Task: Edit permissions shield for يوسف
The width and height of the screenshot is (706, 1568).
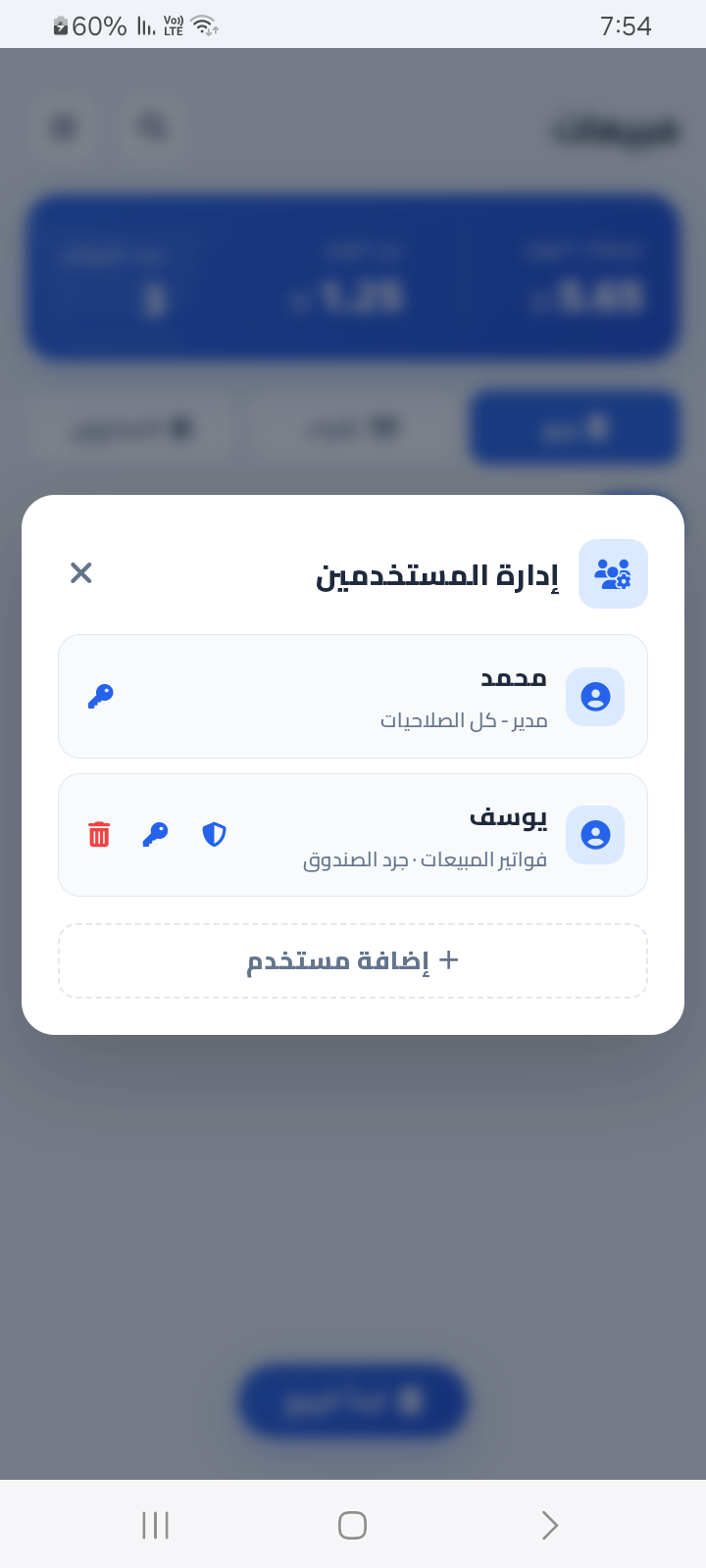Action: pos(214,835)
